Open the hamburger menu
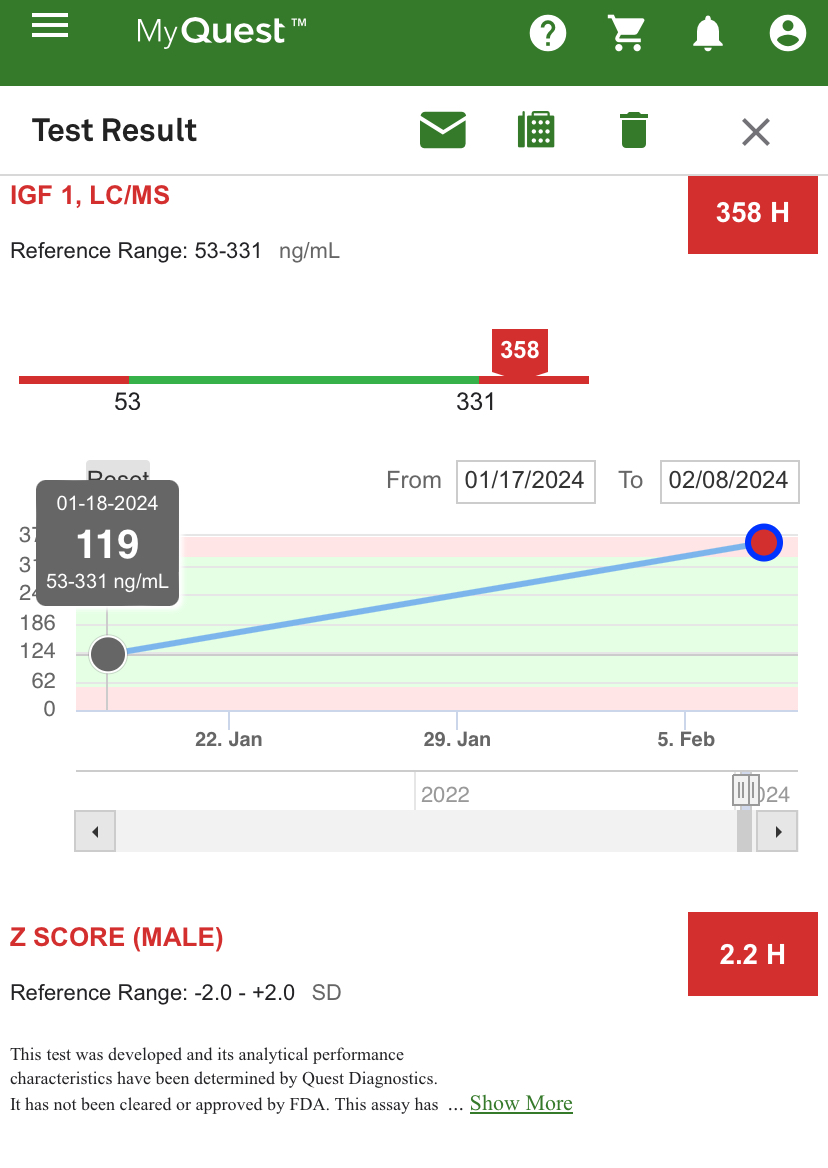Screen dimensions: 828x1168 pos(50,25)
